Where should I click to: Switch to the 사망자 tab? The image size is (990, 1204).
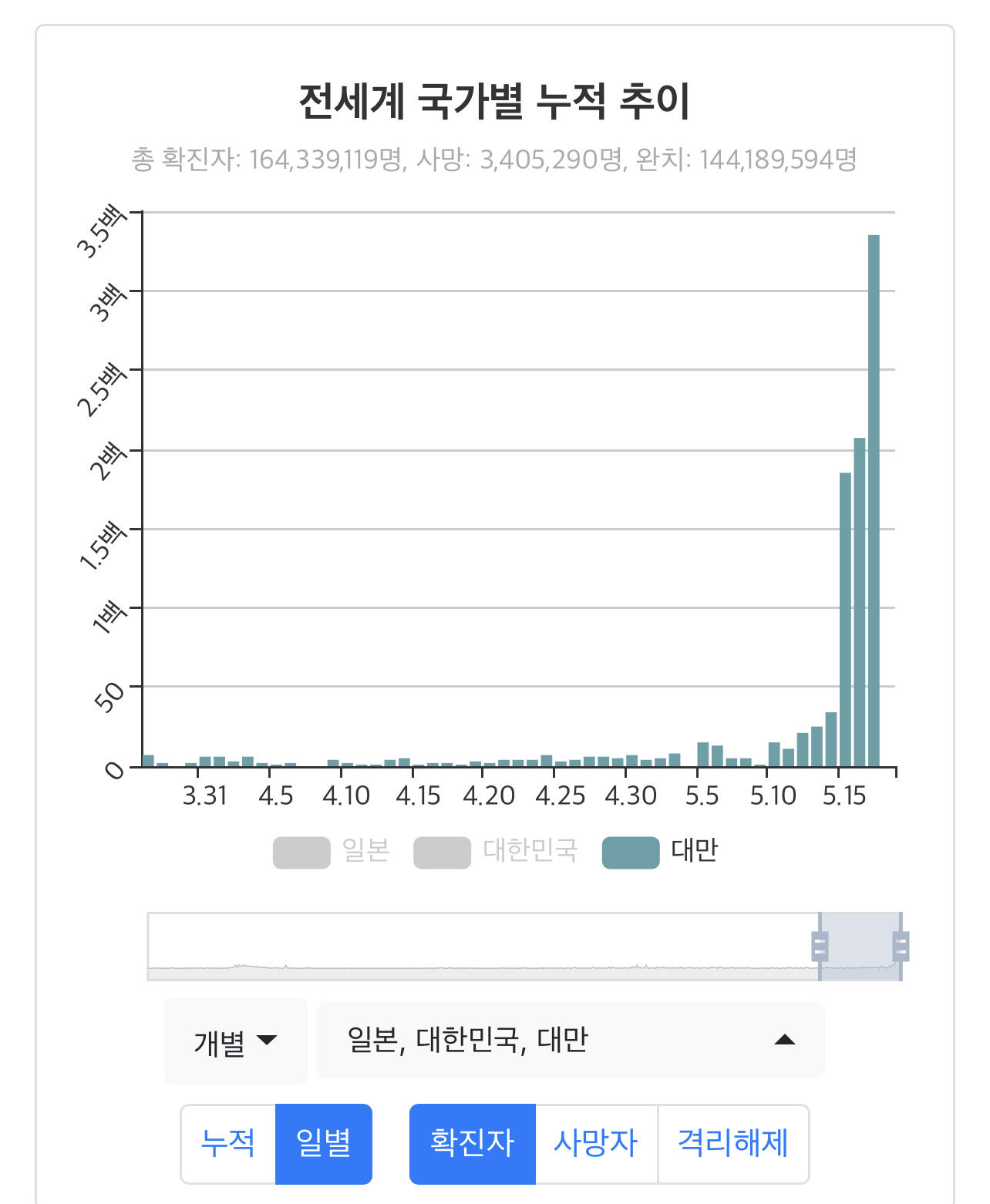[x=596, y=1144]
